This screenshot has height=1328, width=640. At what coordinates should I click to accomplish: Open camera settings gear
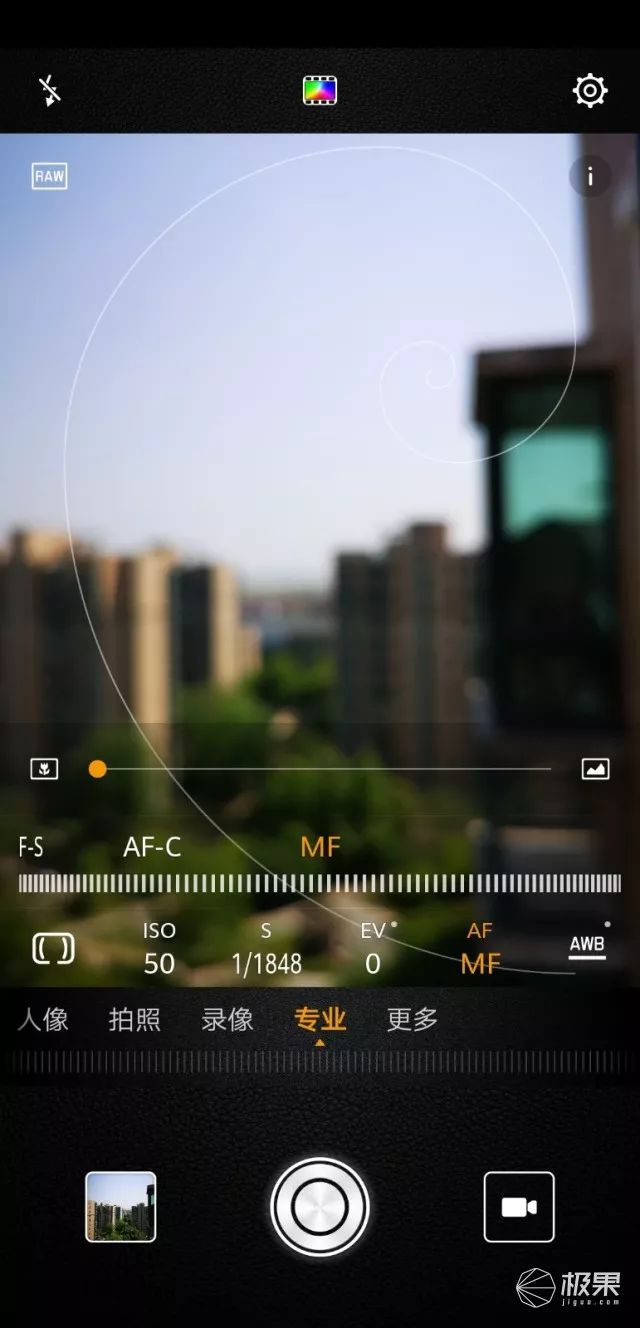pos(590,91)
